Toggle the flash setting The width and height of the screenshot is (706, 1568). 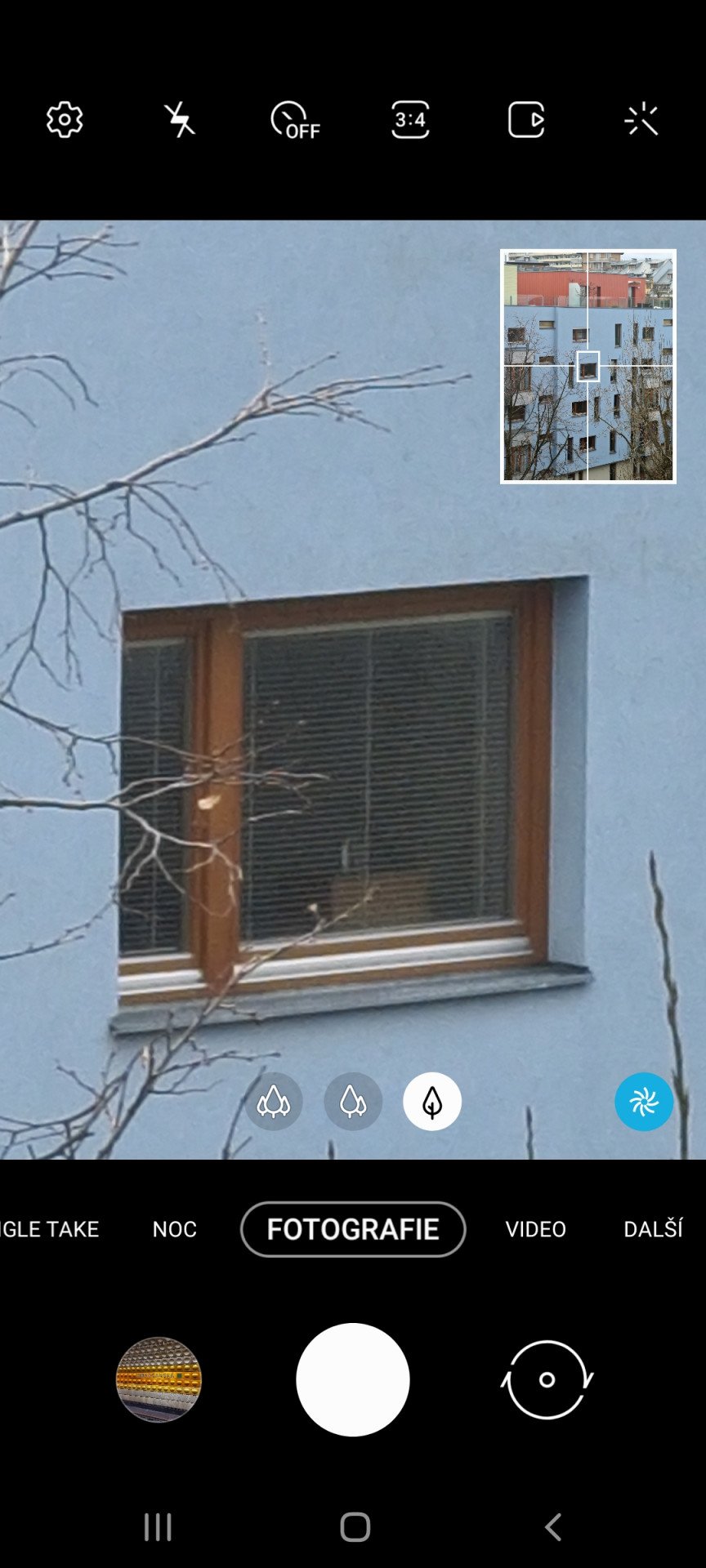[180, 120]
